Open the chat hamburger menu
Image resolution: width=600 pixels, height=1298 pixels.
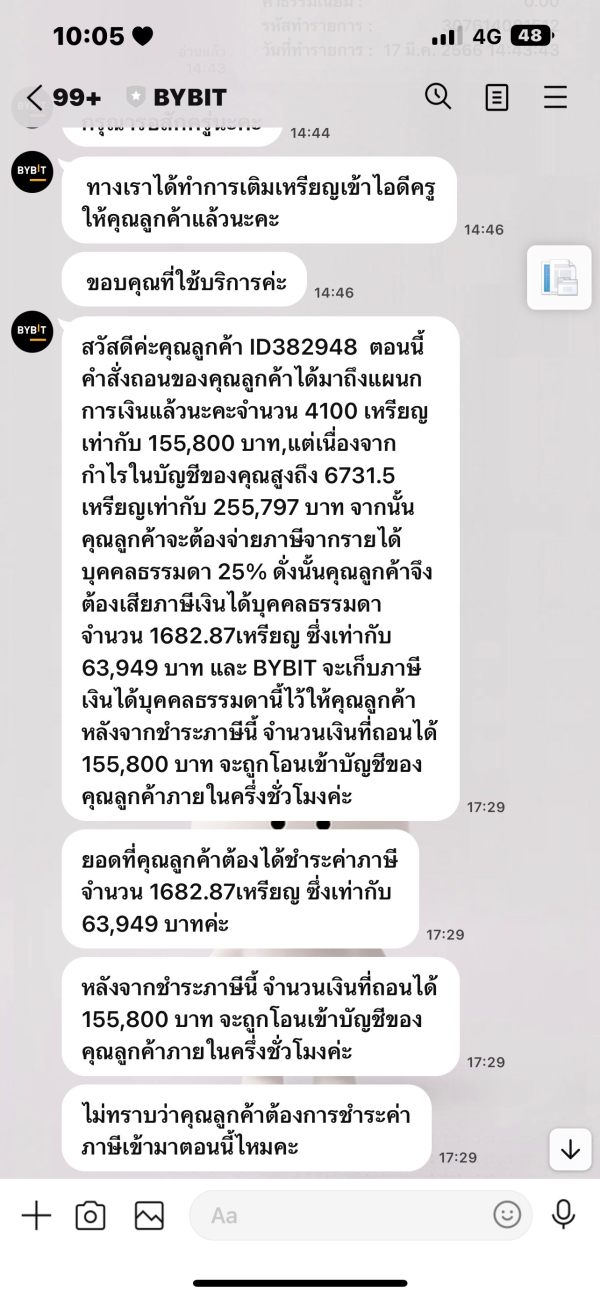556,97
